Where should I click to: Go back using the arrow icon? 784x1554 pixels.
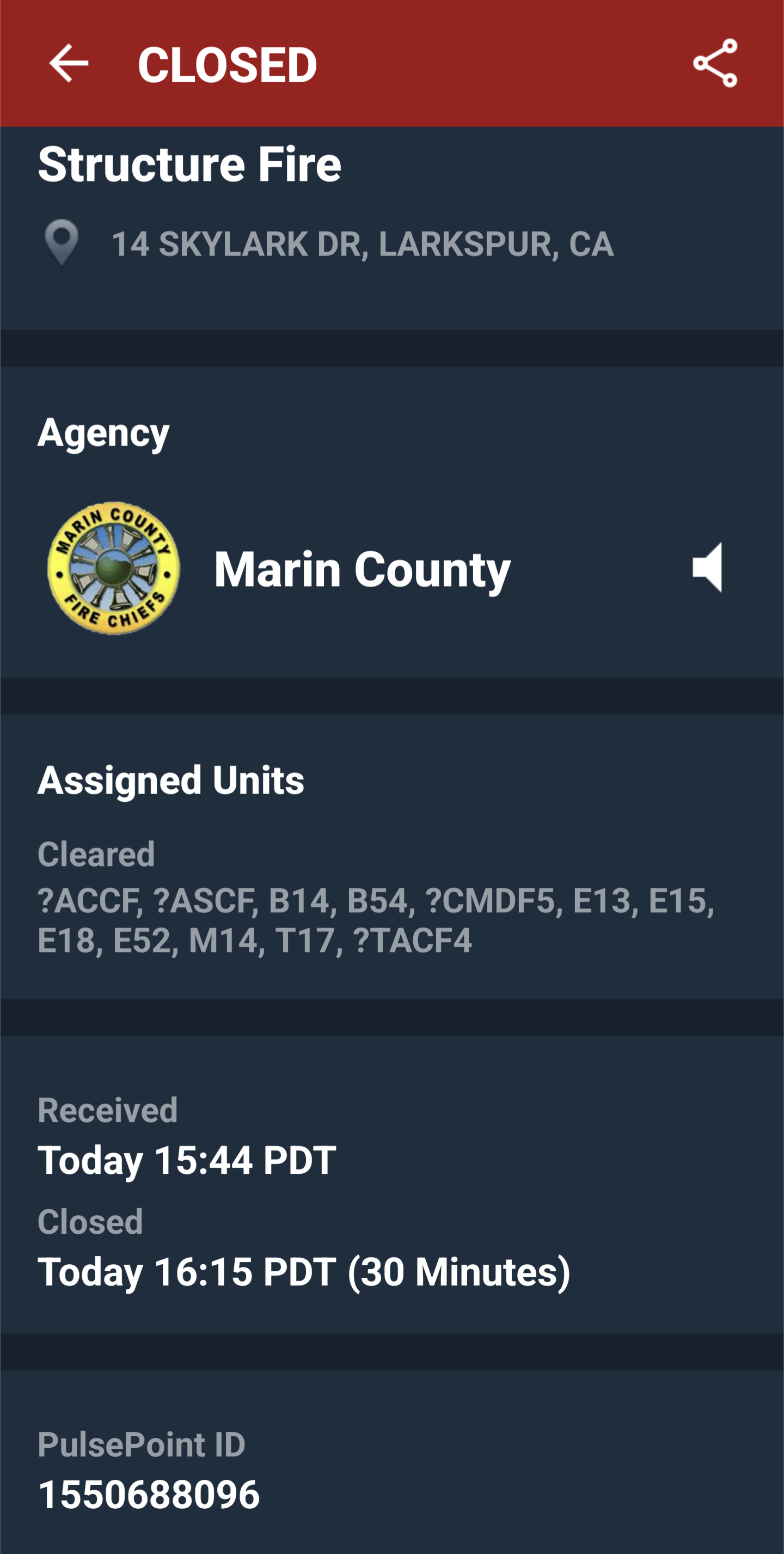[69, 63]
